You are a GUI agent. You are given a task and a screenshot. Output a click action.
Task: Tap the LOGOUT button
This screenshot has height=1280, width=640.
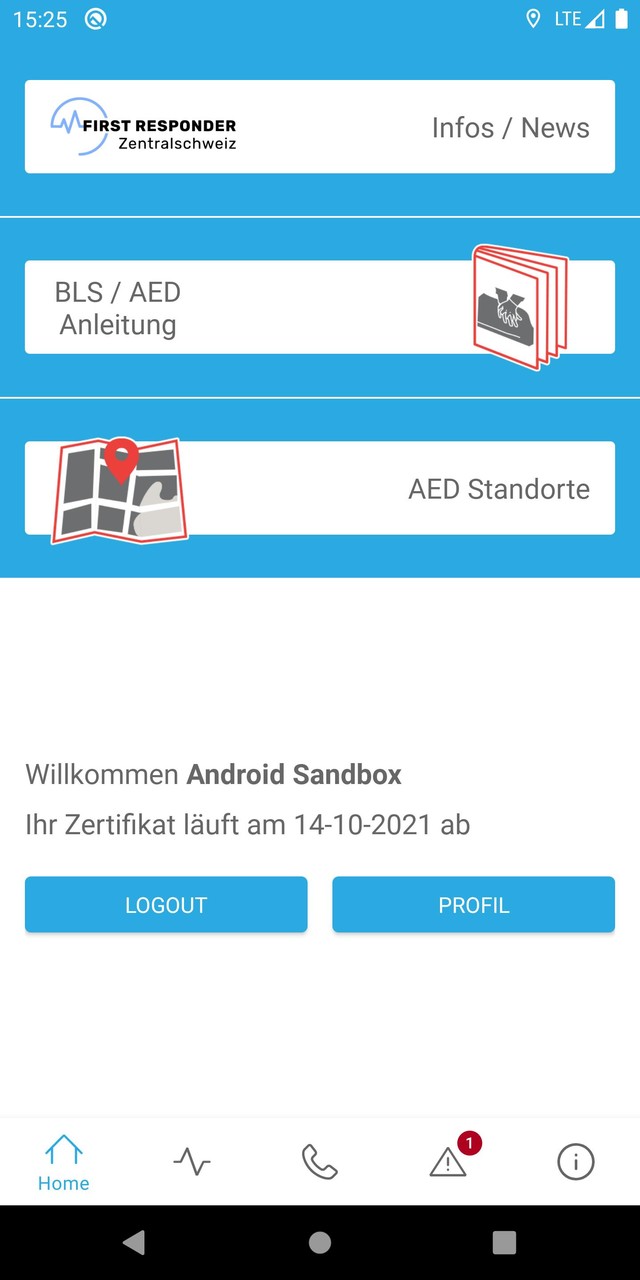click(166, 905)
